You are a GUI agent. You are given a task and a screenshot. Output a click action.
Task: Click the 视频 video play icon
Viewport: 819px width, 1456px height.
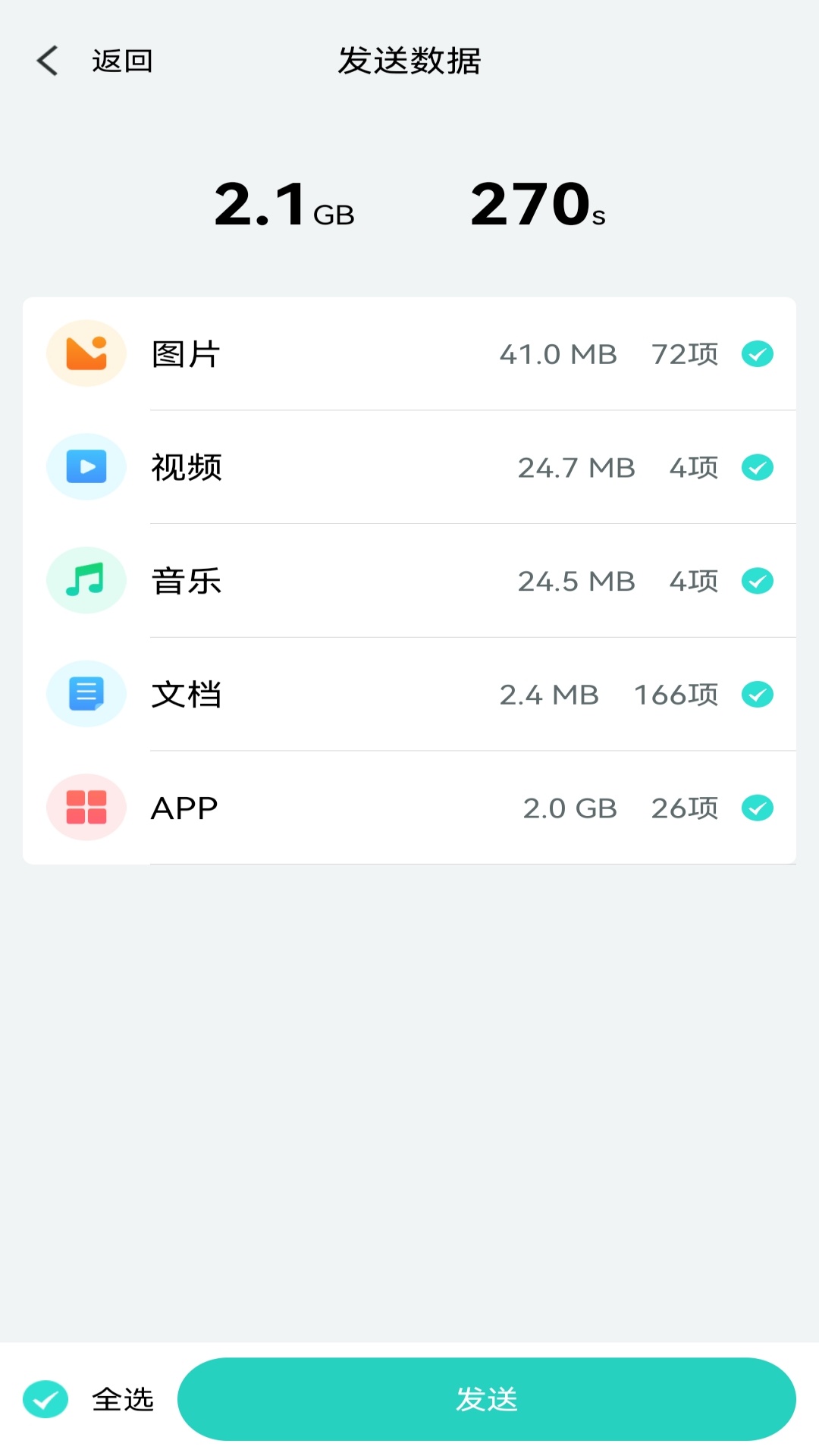(x=86, y=467)
